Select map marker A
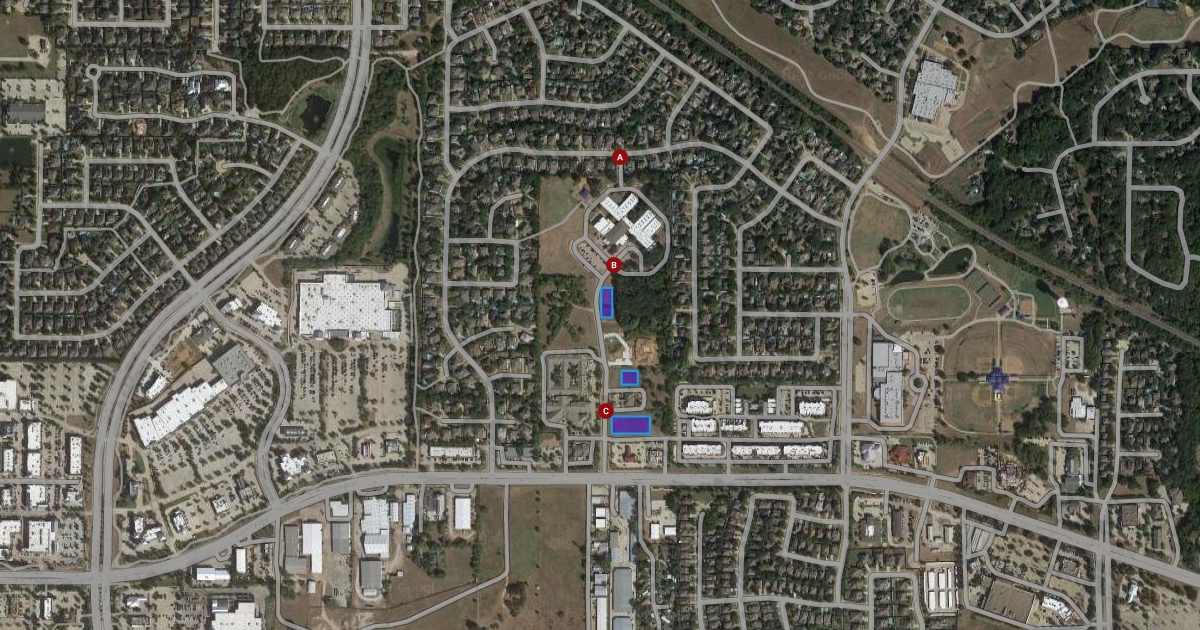1200x630 pixels. coord(619,157)
